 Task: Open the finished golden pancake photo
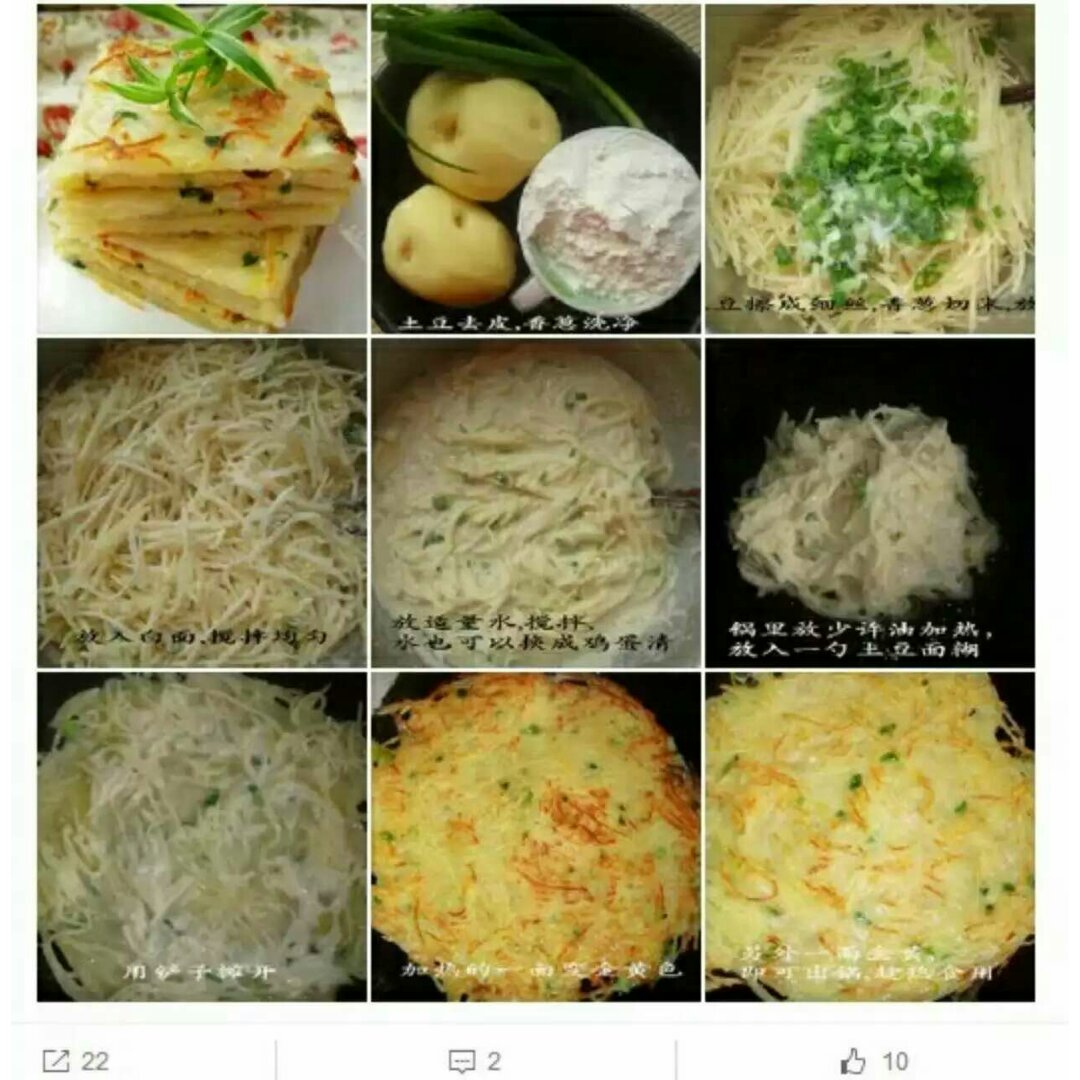(x=869, y=836)
